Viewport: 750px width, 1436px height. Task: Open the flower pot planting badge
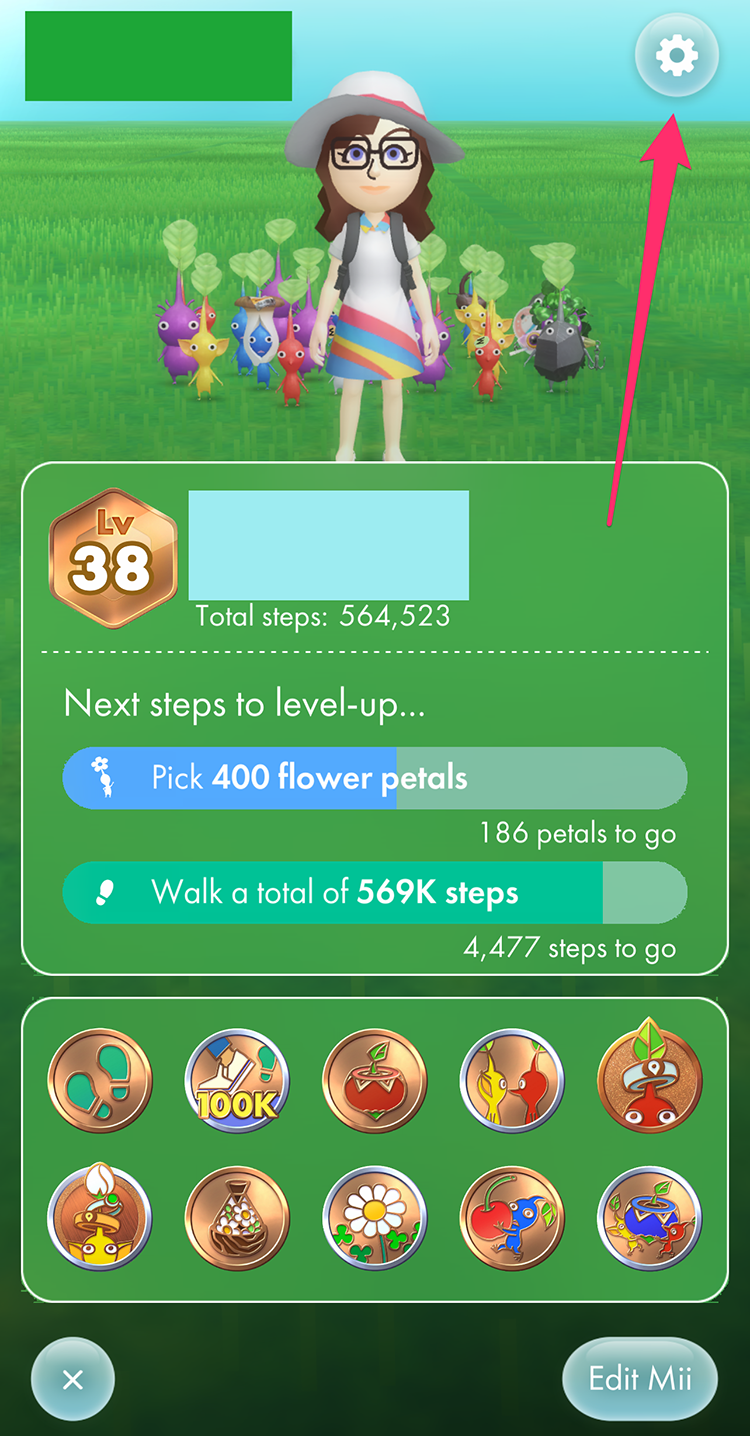[237, 1217]
